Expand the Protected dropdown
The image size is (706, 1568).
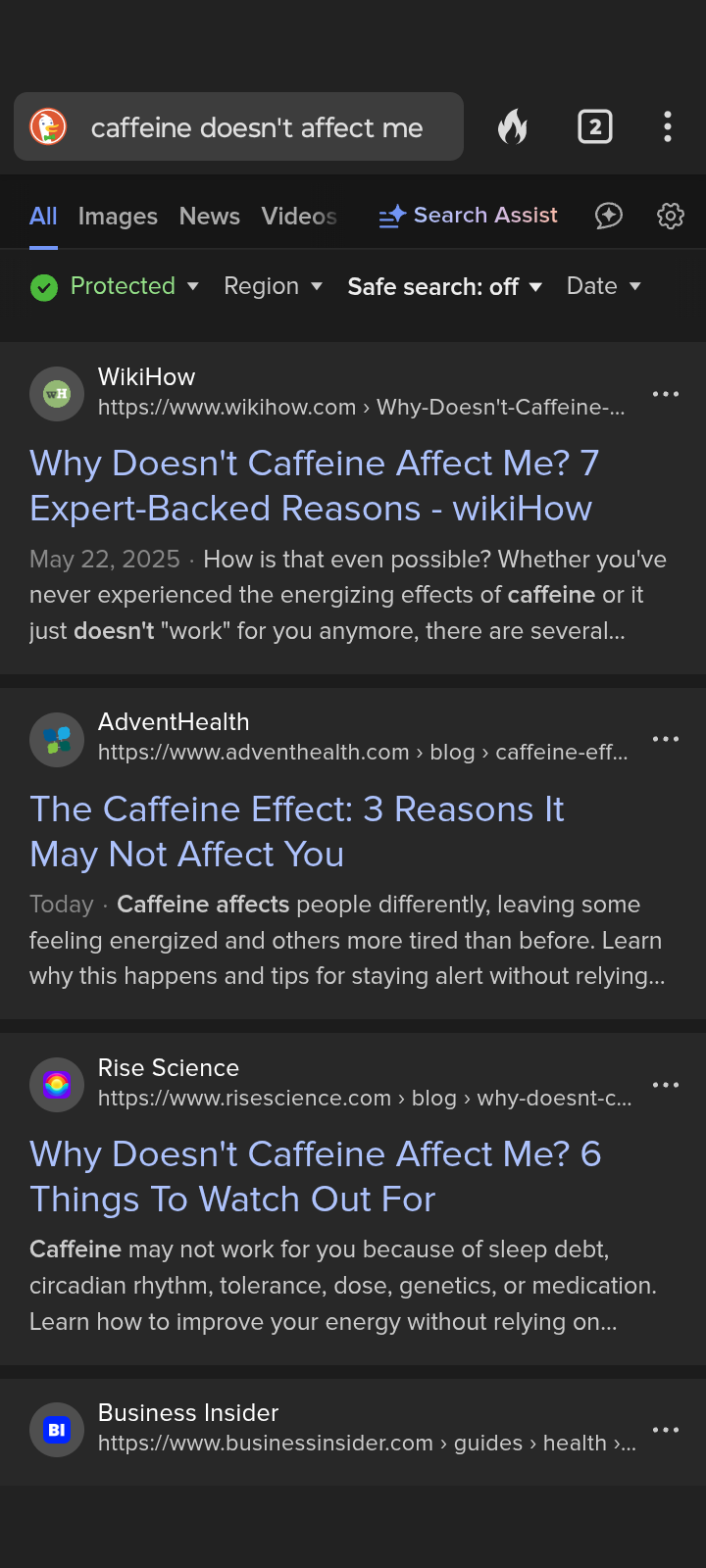point(115,286)
